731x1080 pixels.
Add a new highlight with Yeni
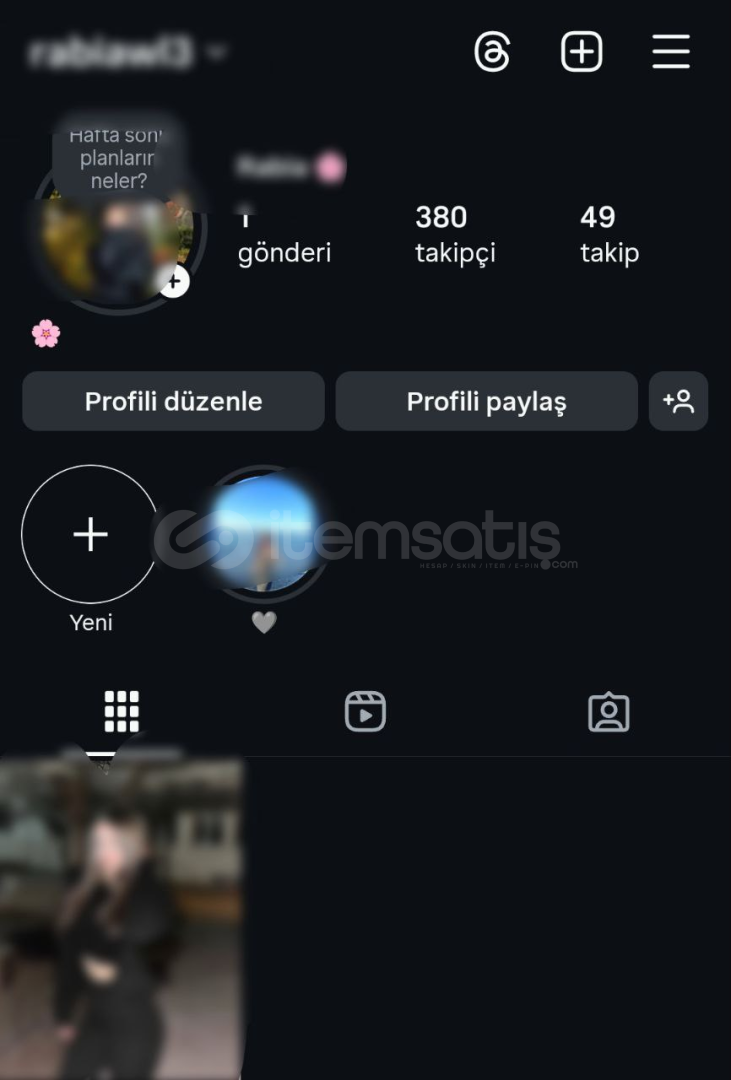90,535
